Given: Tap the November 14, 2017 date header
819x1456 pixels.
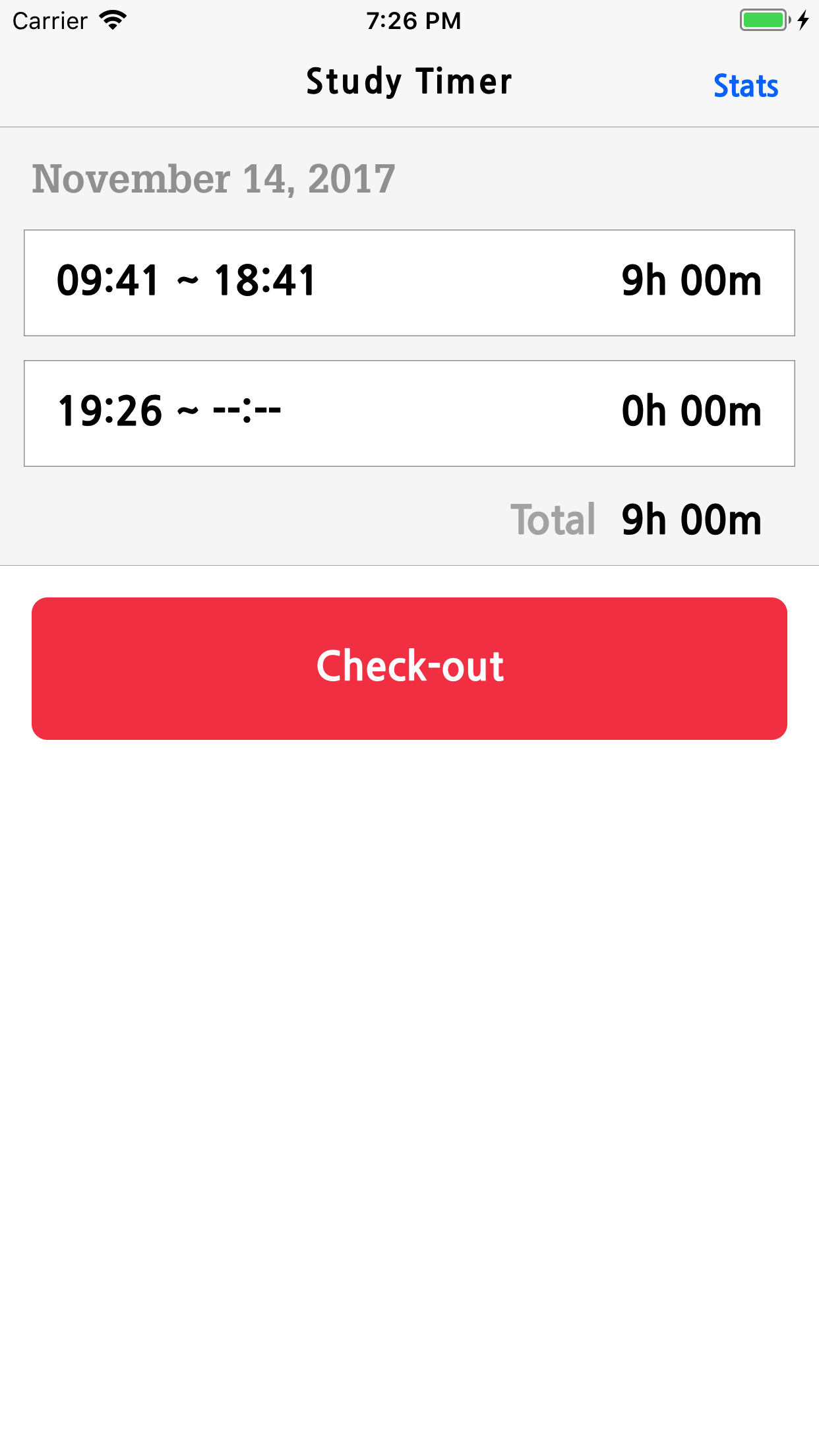Looking at the screenshot, I should coord(212,178).
